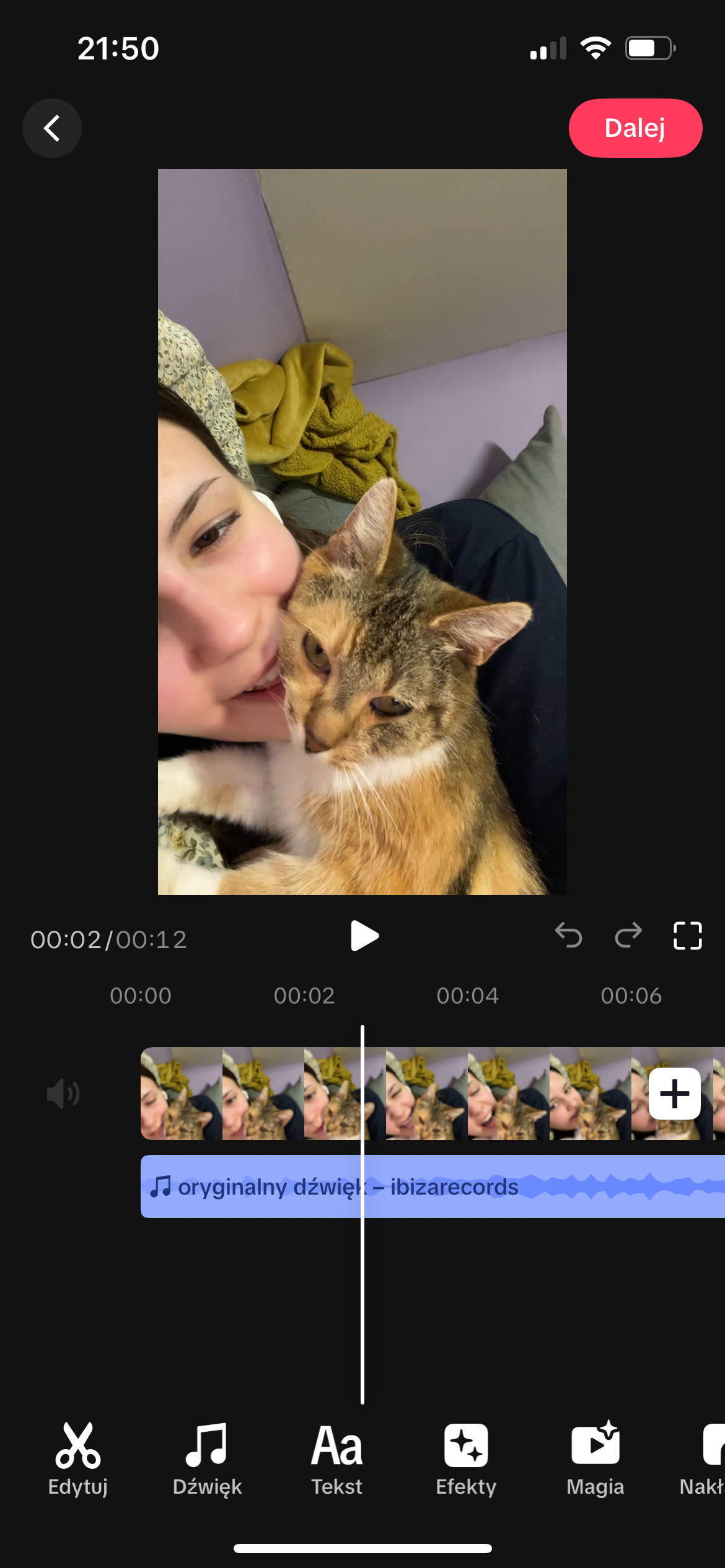Open the Magia tool

595,1459
